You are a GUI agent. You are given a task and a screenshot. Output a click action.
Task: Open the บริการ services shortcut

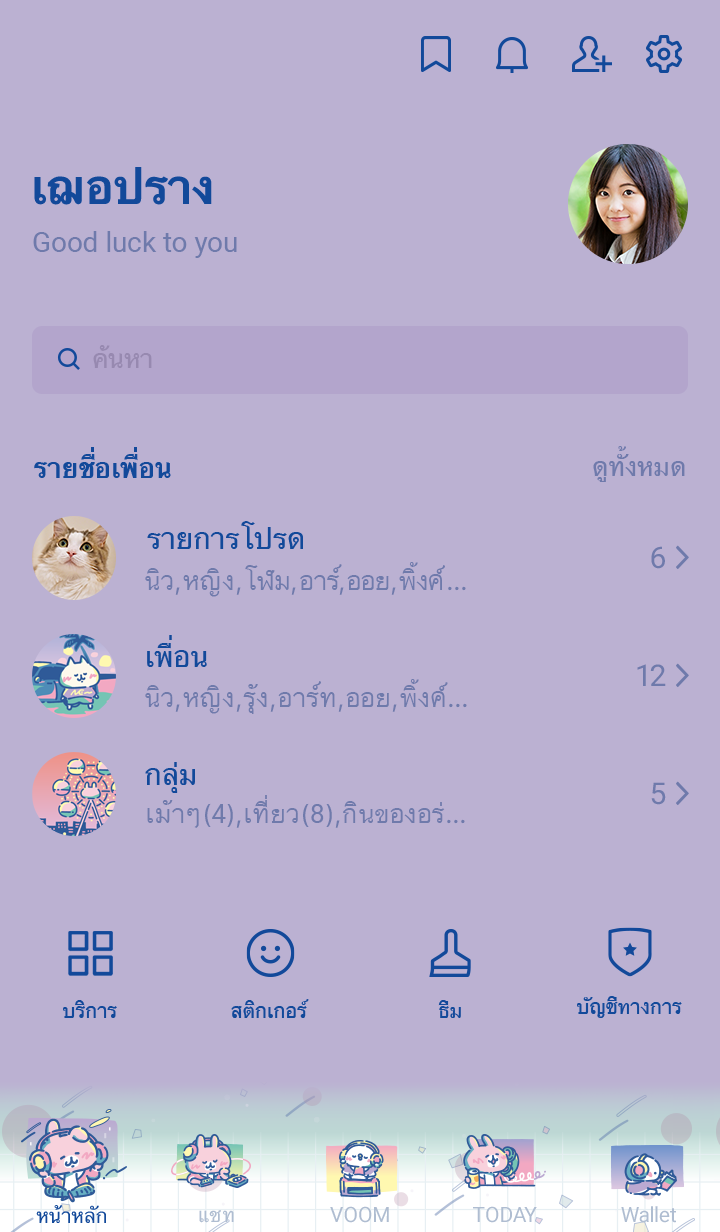click(x=90, y=973)
